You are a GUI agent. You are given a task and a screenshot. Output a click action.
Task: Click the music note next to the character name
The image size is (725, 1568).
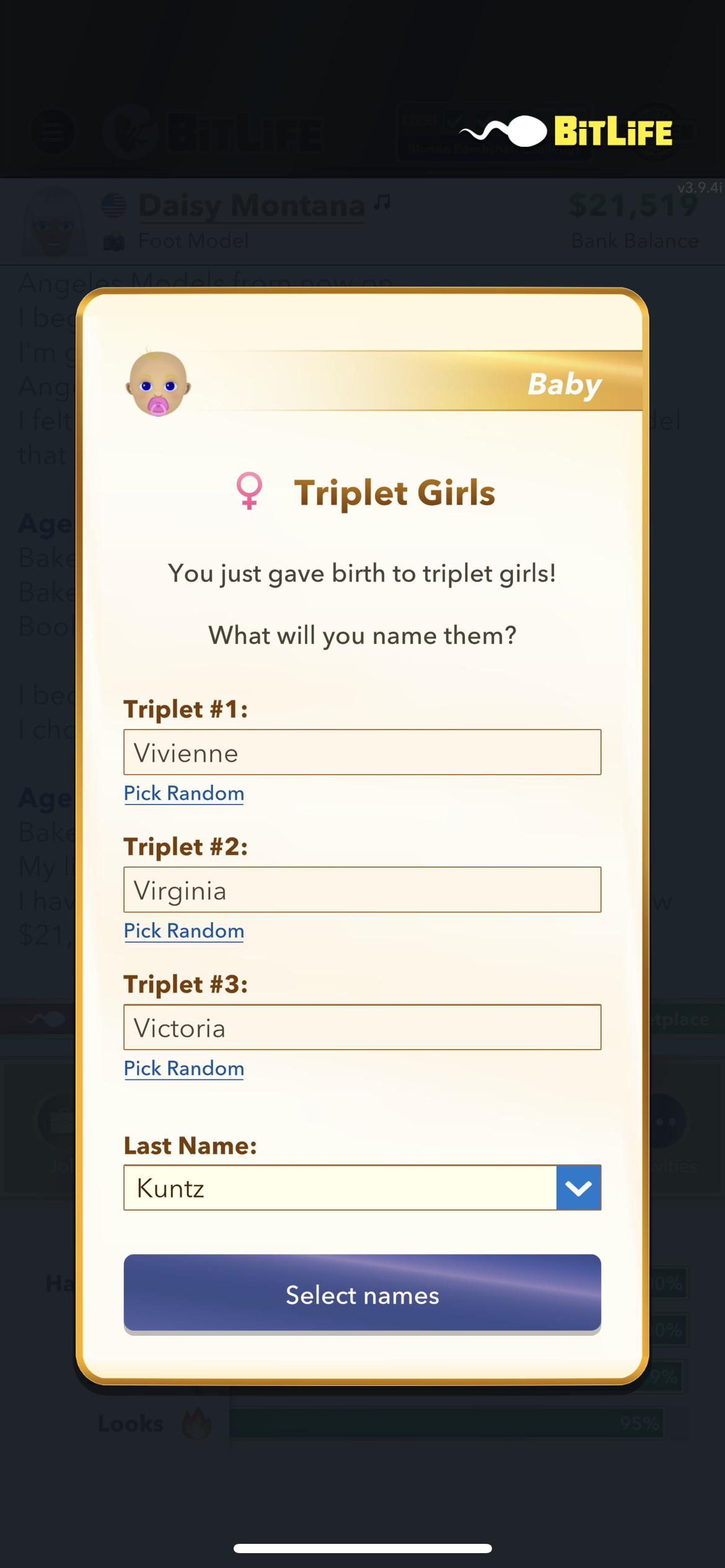point(382,201)
